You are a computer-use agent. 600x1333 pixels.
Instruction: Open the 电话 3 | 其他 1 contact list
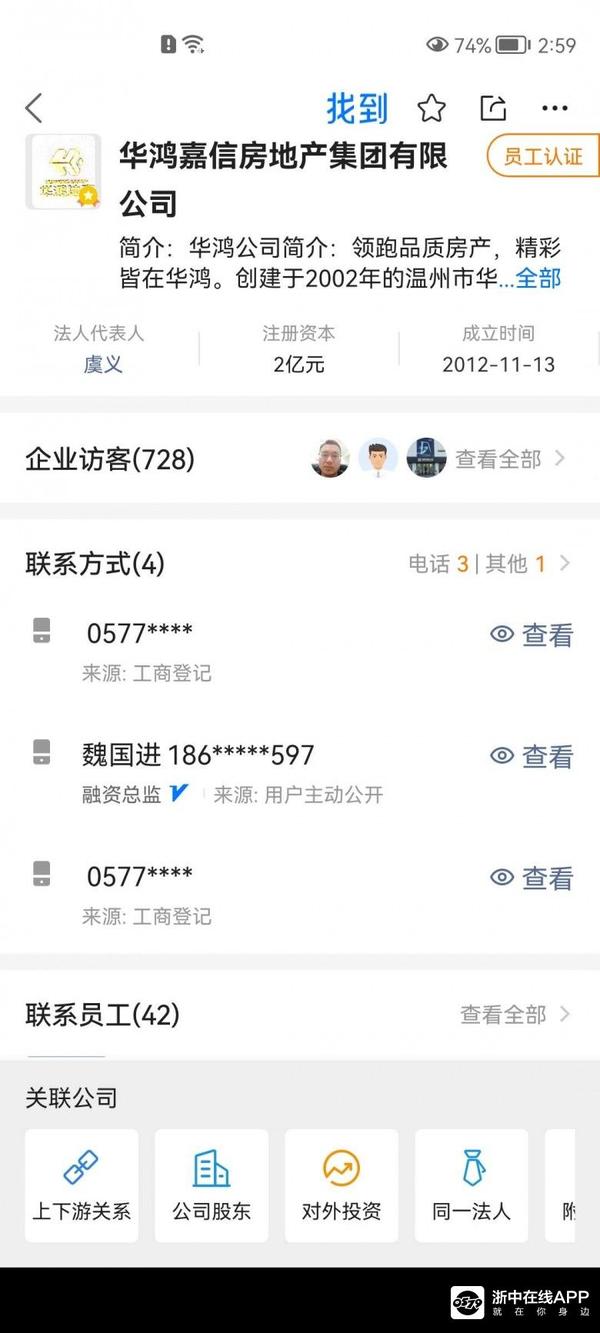tap(490, 564)
